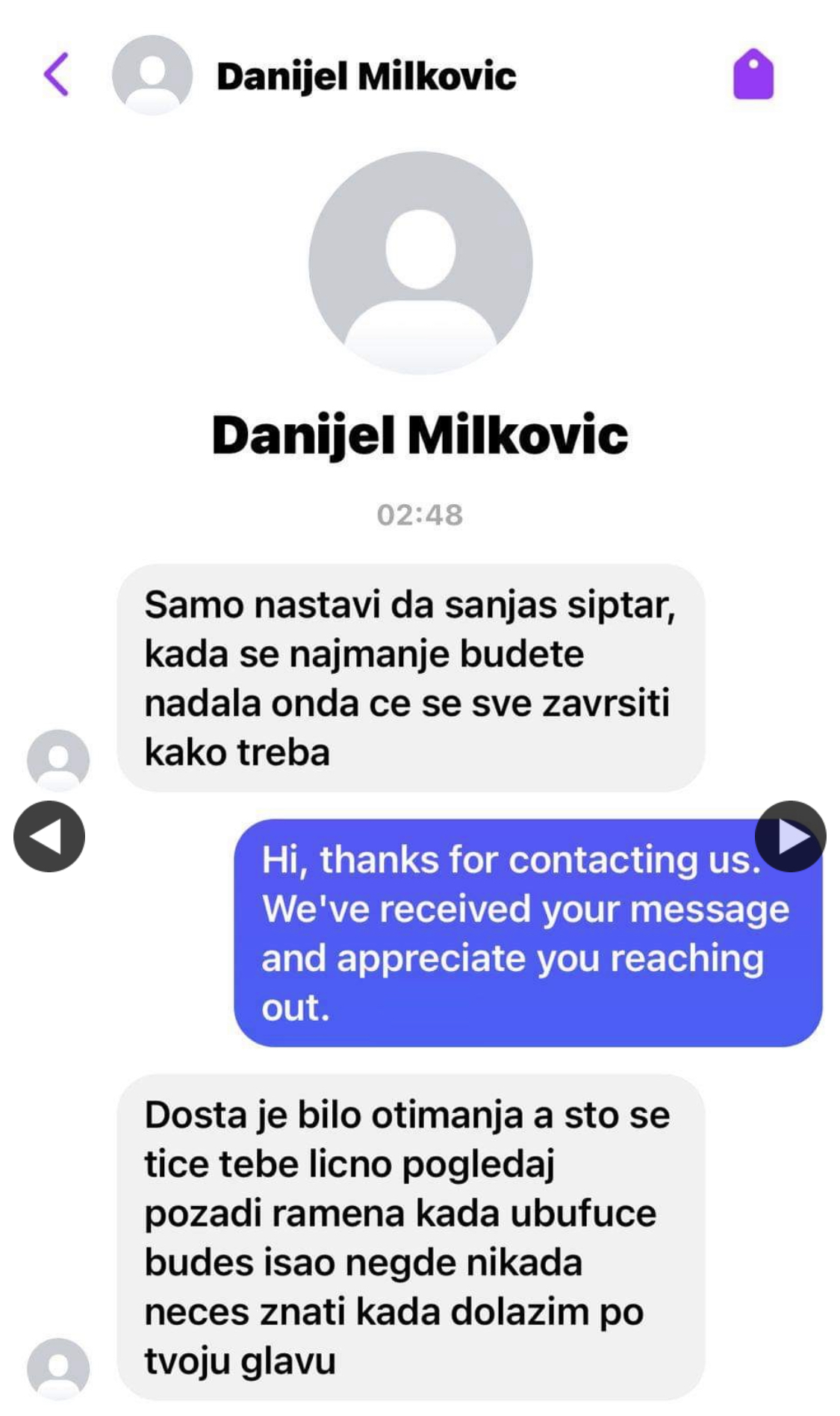The image size is (840, 1416).
Task: Expand the back chevron navigation control
Action: pyautogui.click(x=56, y=77)
